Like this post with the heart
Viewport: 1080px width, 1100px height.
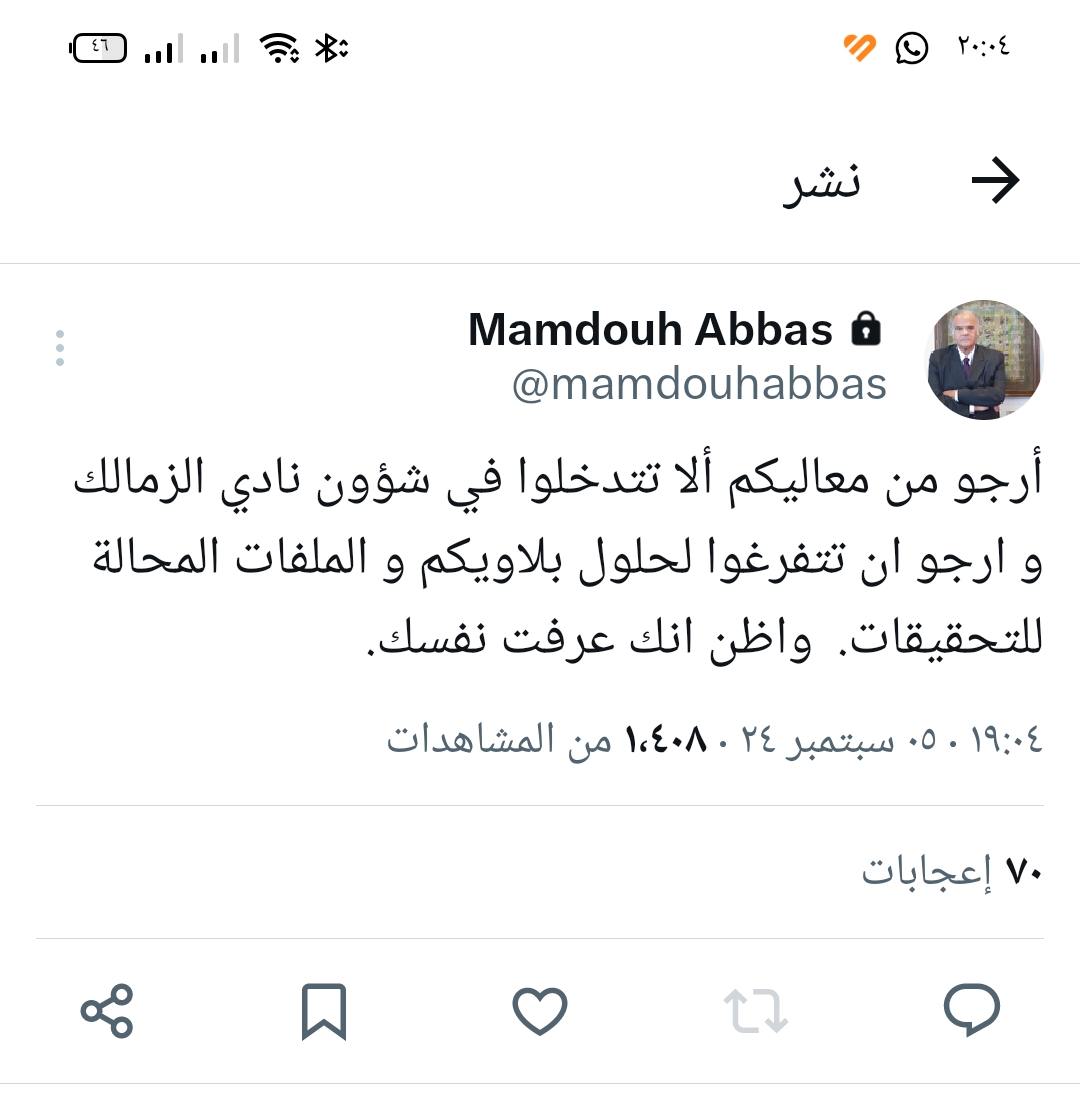540,1010
